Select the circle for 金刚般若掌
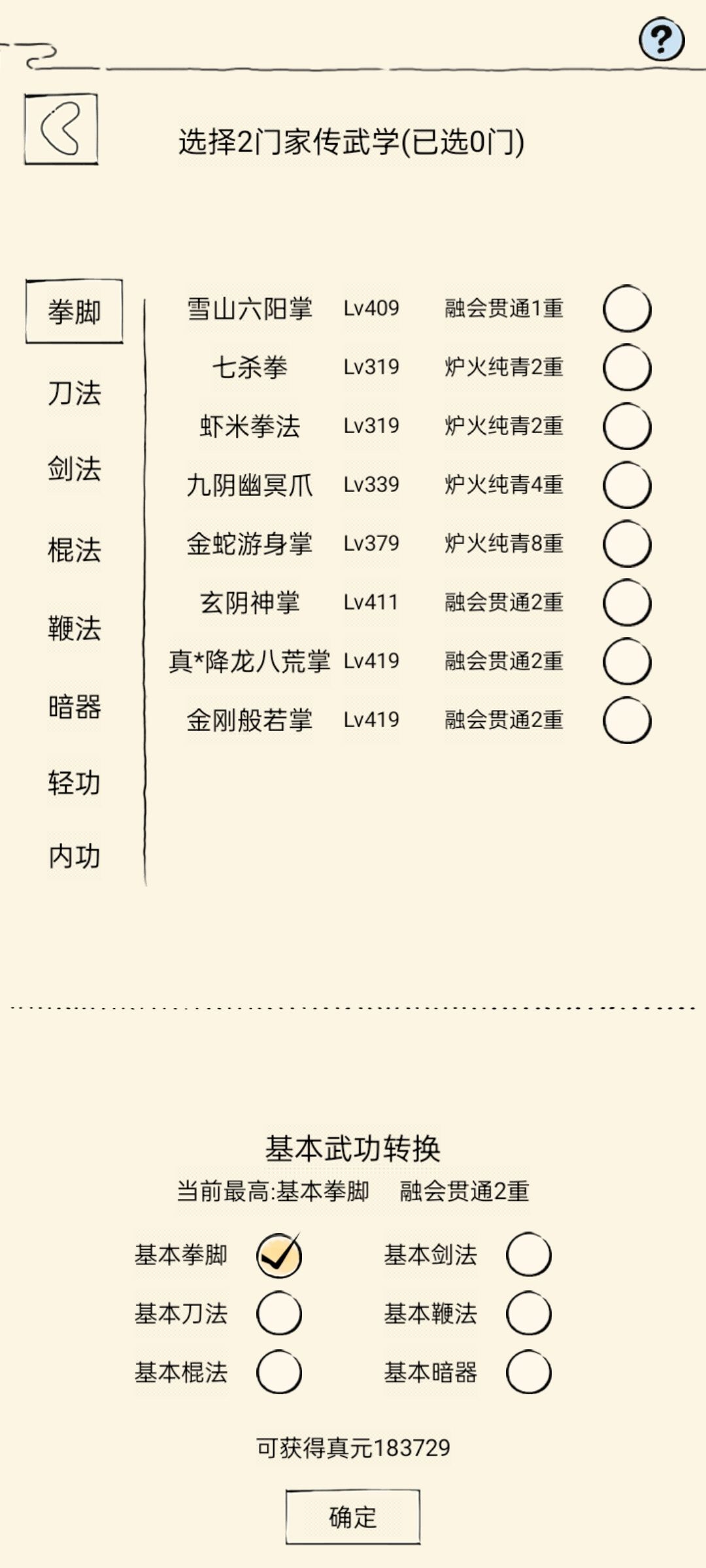The height and width of the screenshot is (1568, 706). 627,720
